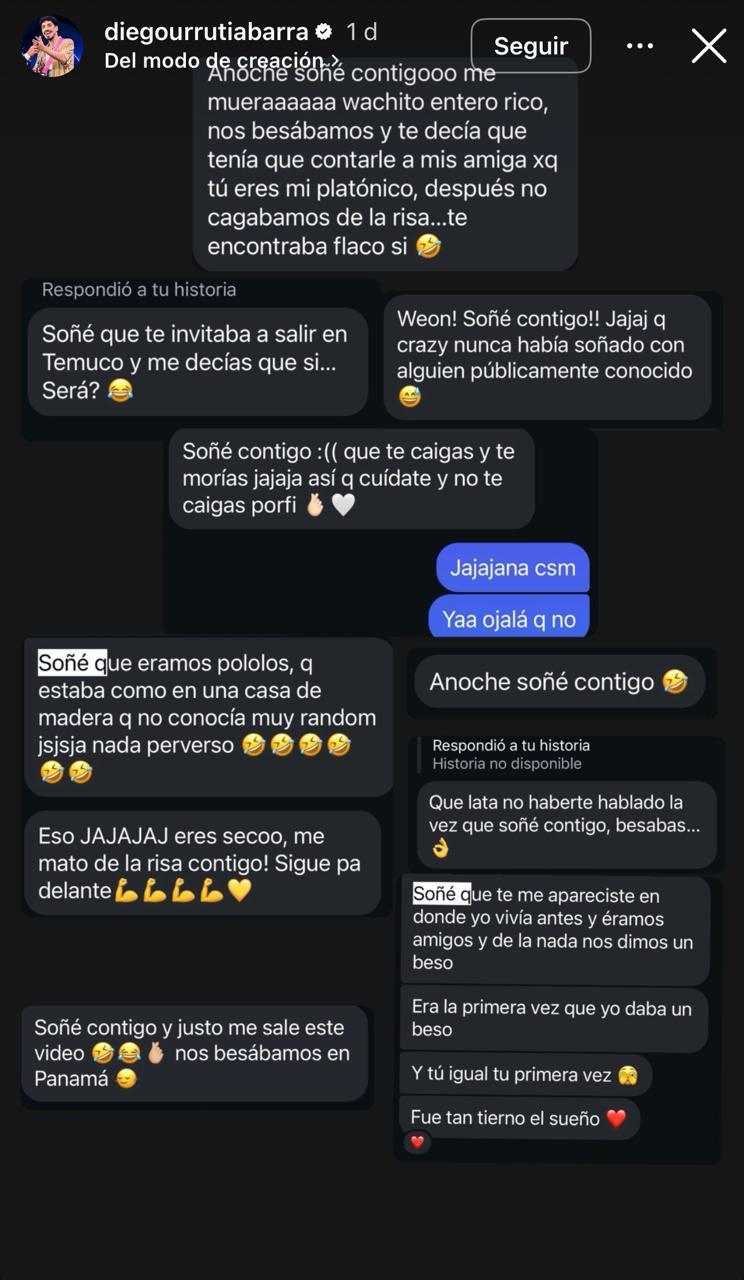Tap the Yaa ojalá q no blue bubble

tap(509, 616)
